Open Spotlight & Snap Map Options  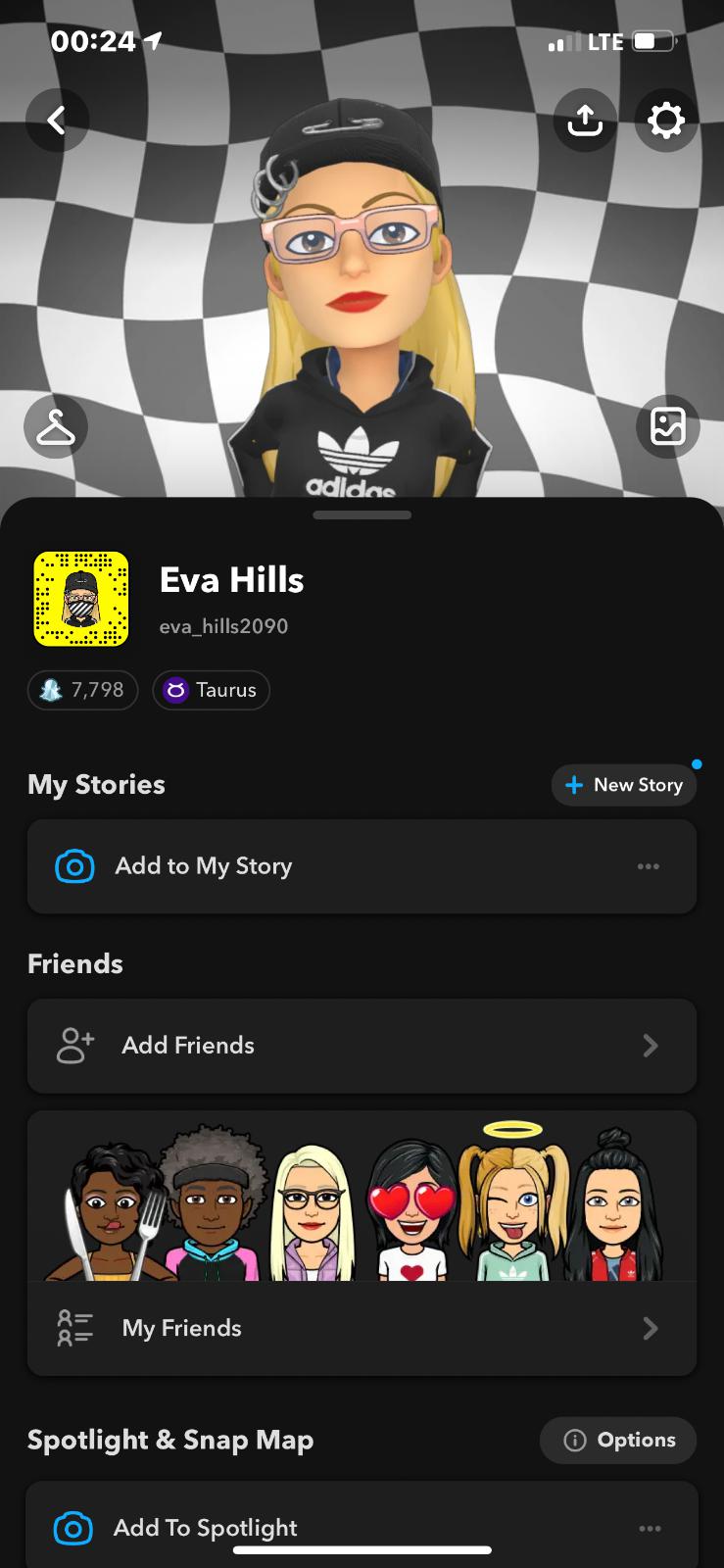point(618,1440)
